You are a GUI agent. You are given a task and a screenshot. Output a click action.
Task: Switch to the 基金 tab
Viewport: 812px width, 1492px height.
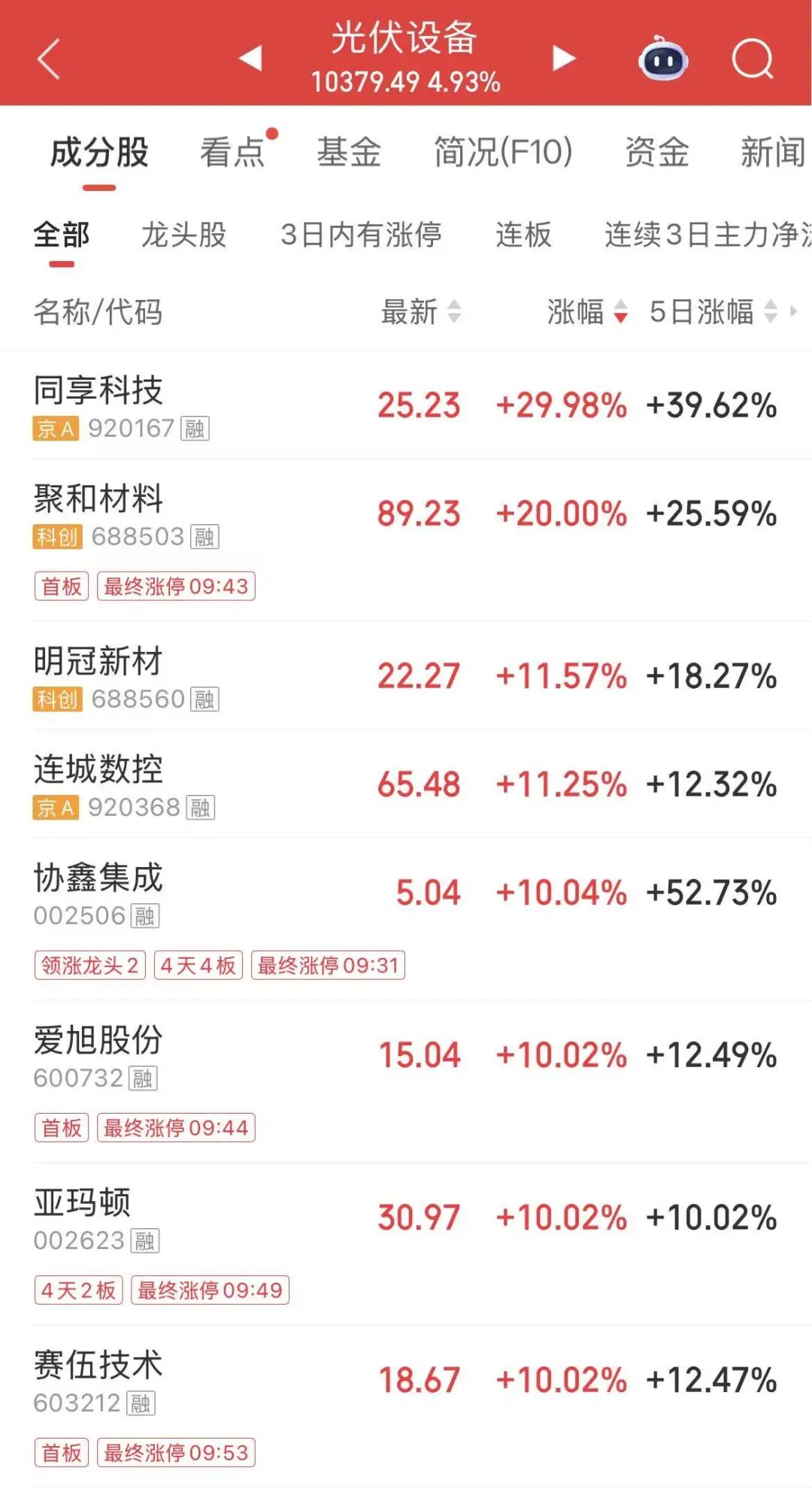click(349, 152)
